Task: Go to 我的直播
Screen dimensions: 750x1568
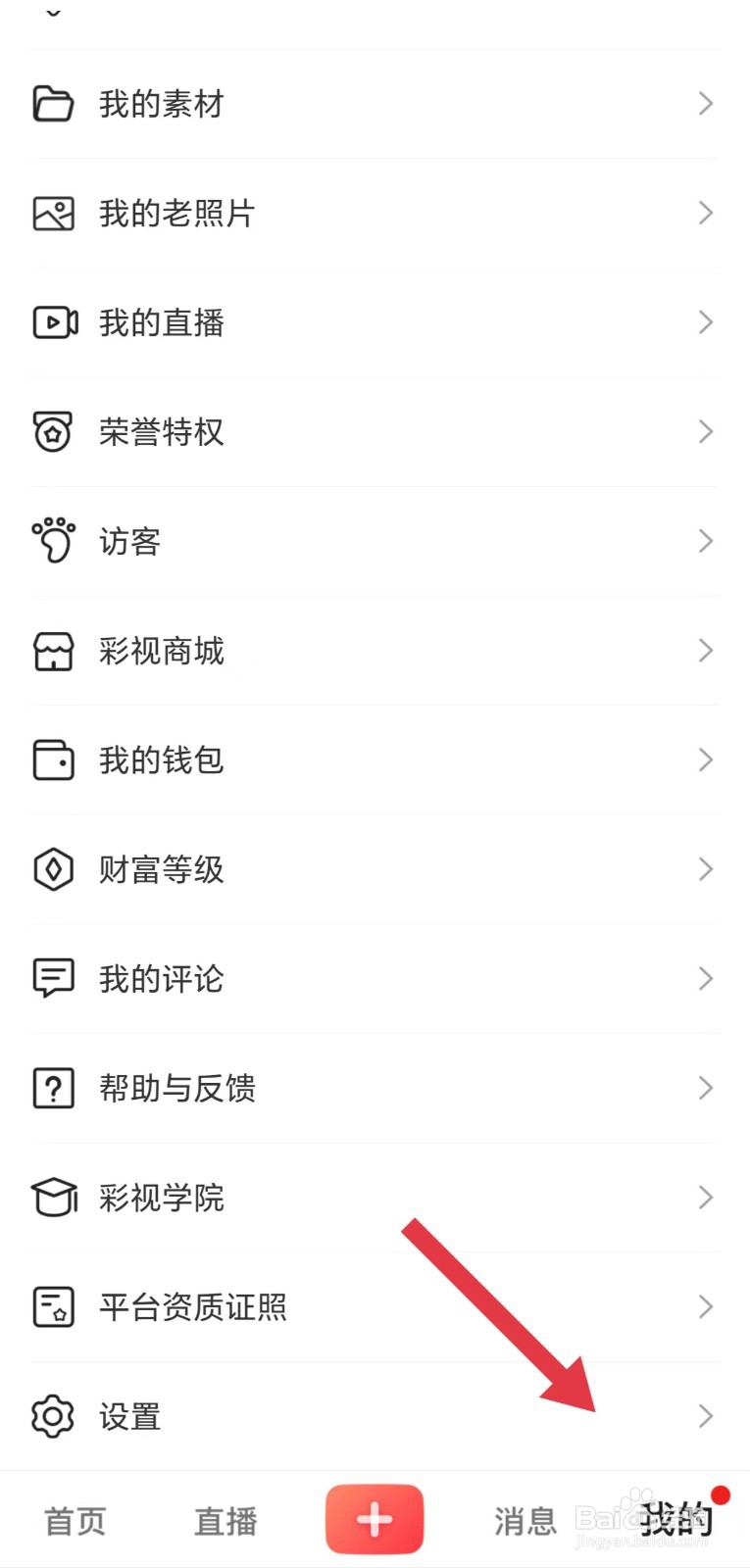Action: tap(162, 322)
